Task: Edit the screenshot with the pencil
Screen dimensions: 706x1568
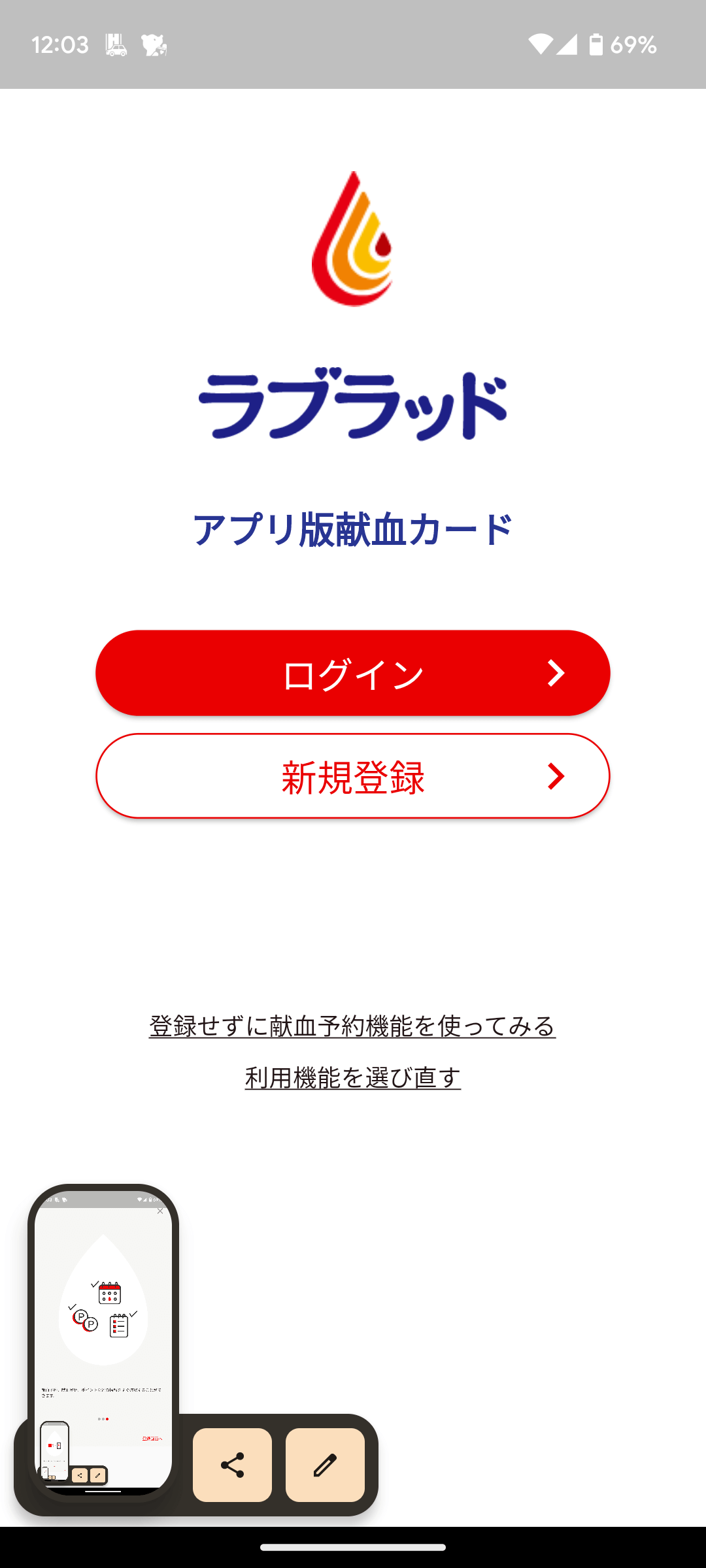Action: click(325, 1465)
